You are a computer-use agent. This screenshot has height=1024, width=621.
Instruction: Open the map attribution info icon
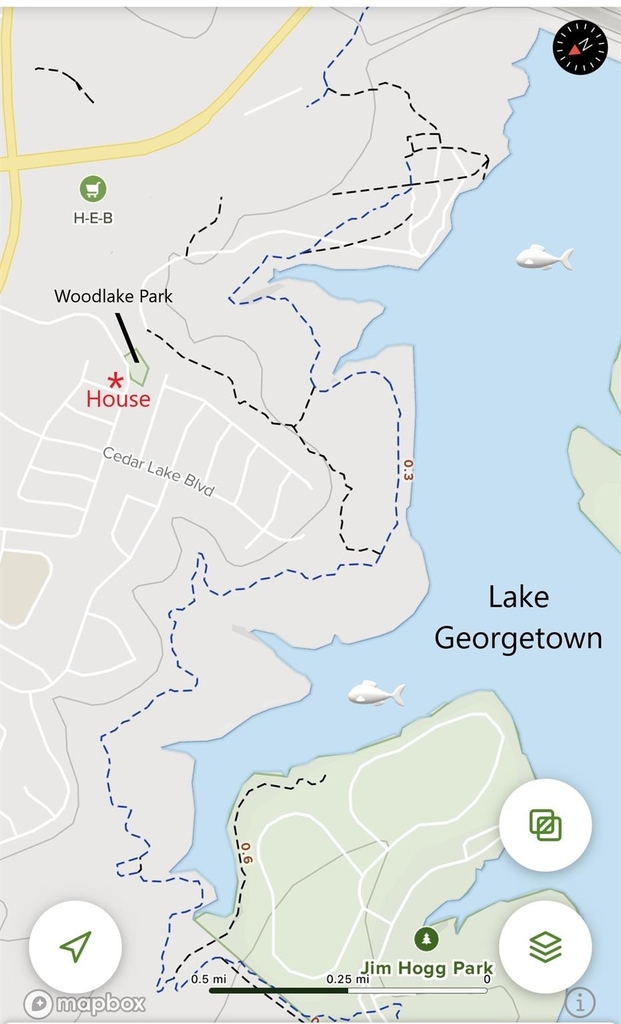(580, 1000)
